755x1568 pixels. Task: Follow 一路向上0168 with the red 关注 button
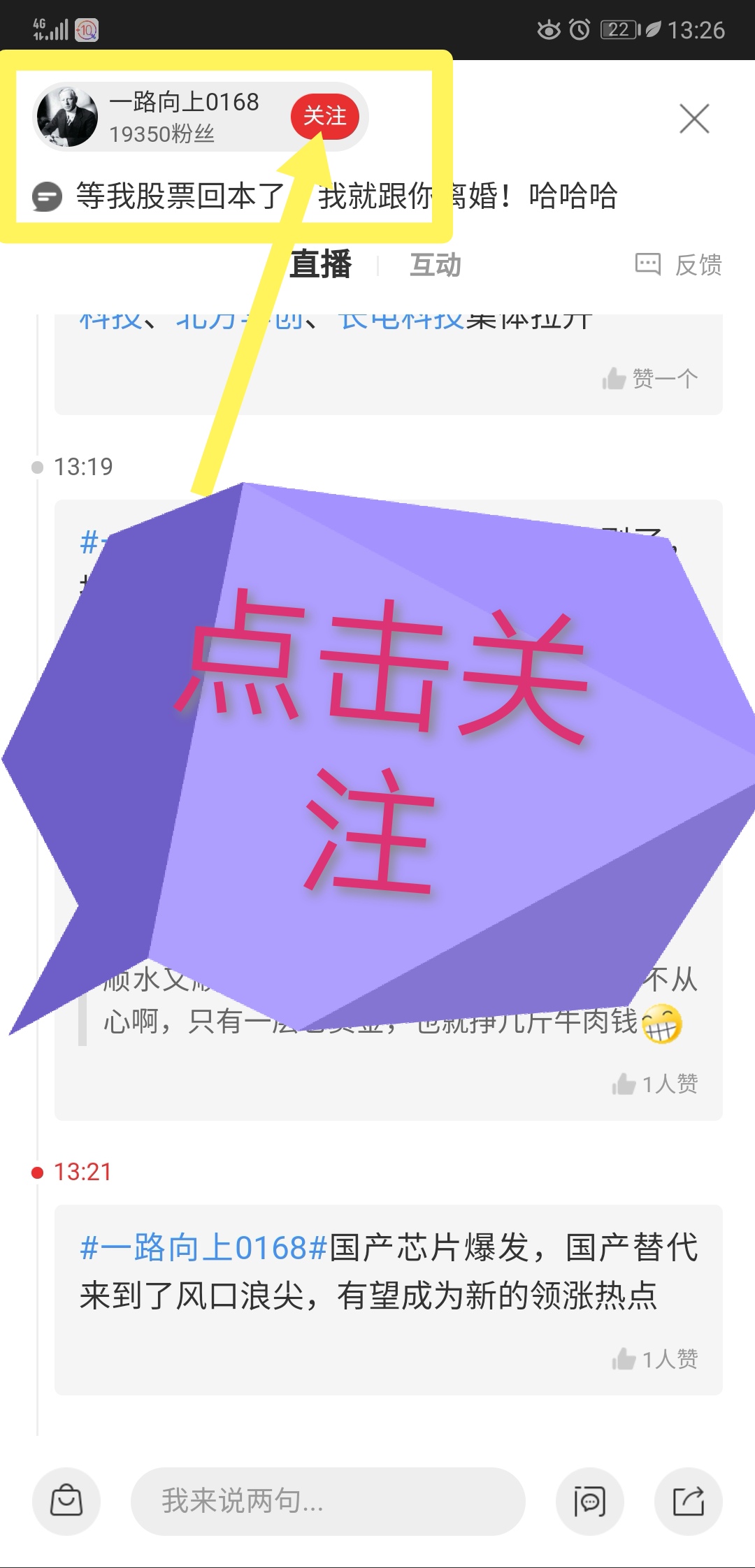tap(324, 116)
